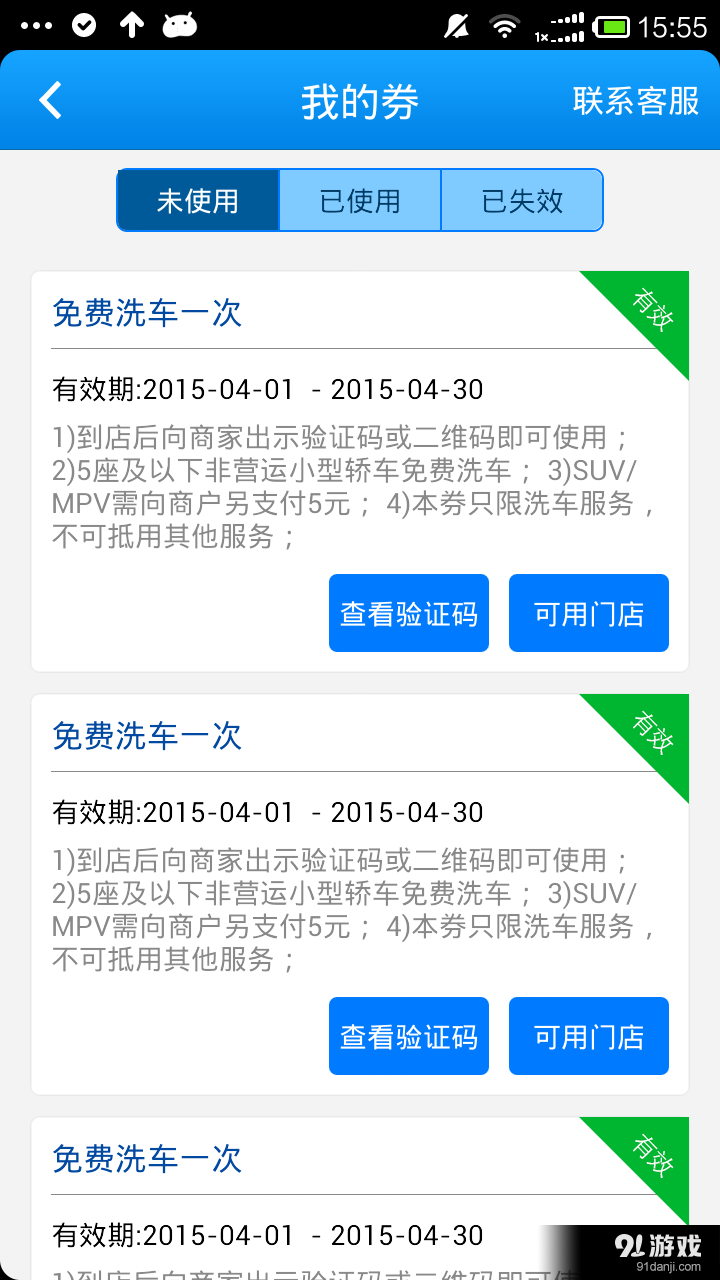Select the 未使用 tab
720x1280 pixels.
pyautogui.click(x=197, y=200)
